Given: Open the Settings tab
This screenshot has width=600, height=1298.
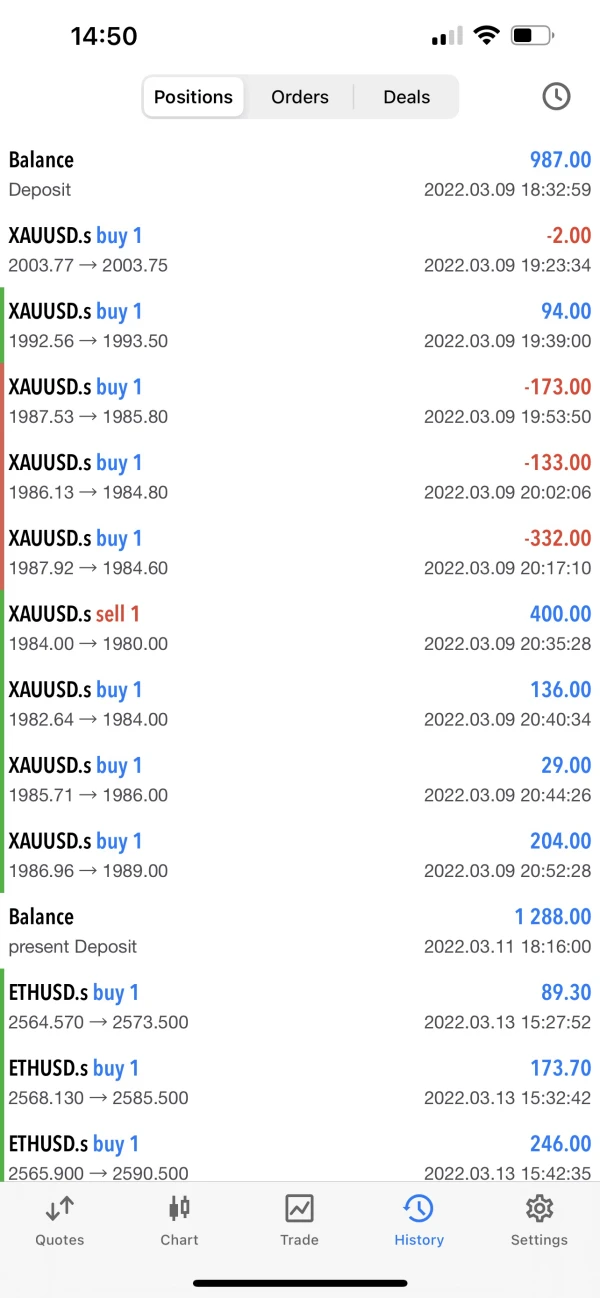Looking at the screenshot, I should click(x=539, y=1220).
